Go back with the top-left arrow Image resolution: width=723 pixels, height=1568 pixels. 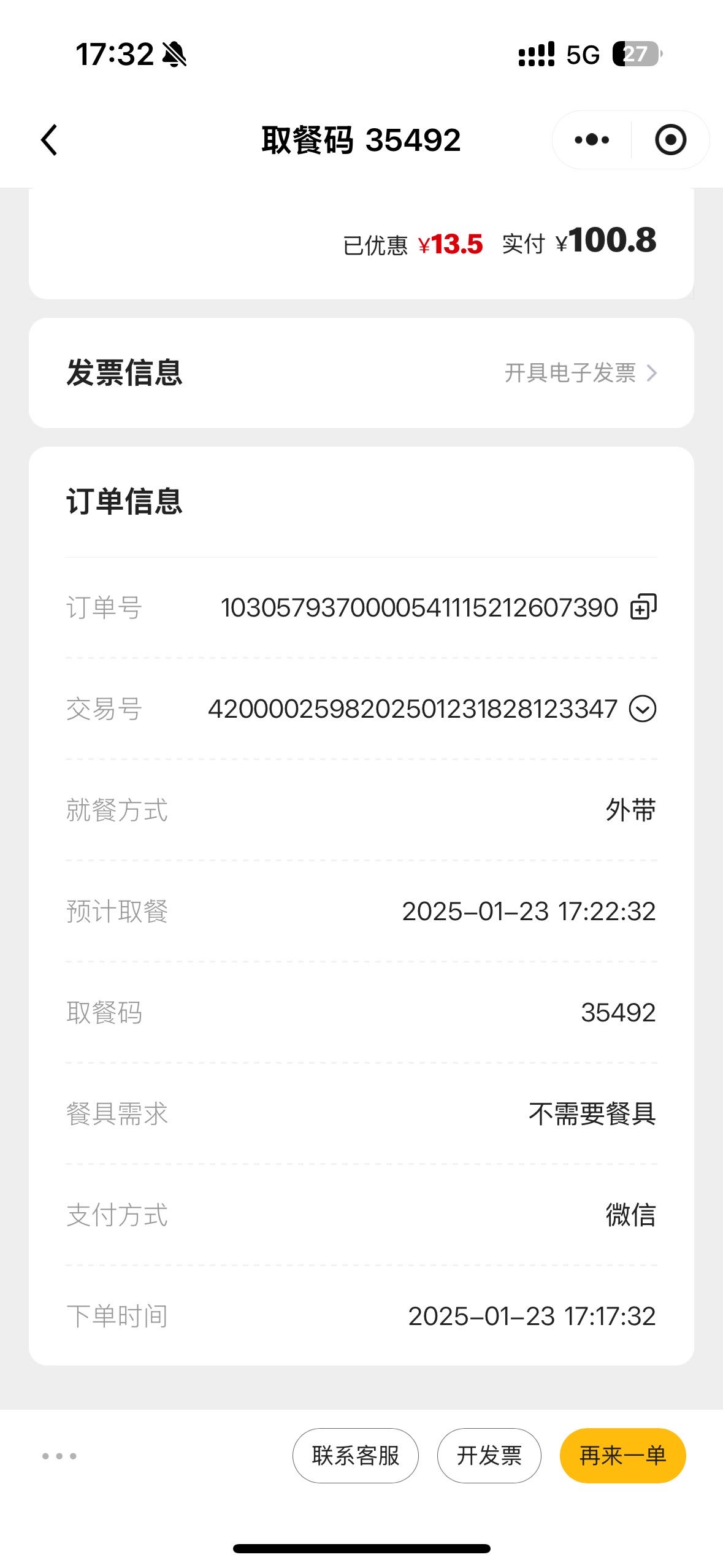pyautogui.click(x=50, y=140)
